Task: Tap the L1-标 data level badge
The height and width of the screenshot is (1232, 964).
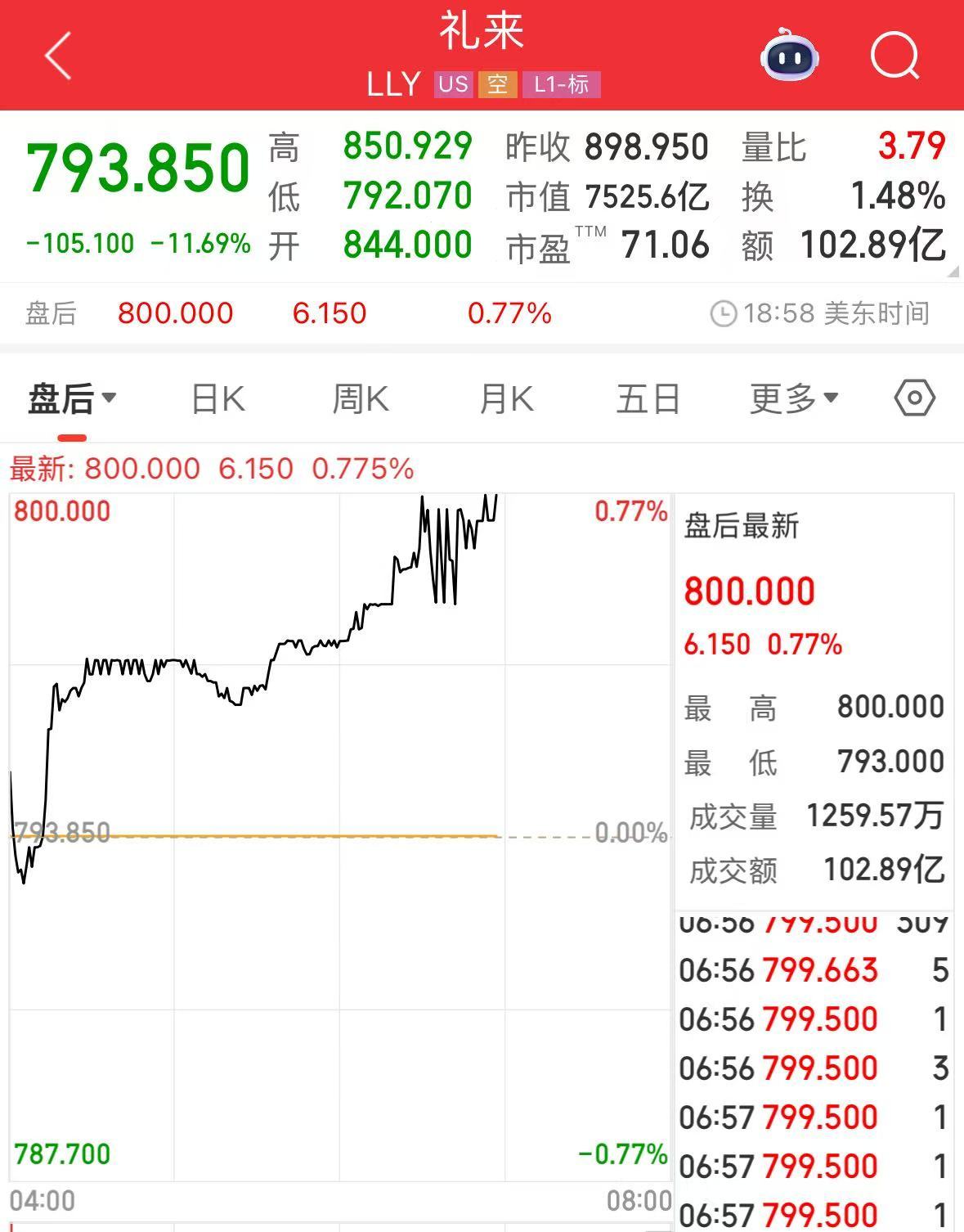Action: click(563, 84)
